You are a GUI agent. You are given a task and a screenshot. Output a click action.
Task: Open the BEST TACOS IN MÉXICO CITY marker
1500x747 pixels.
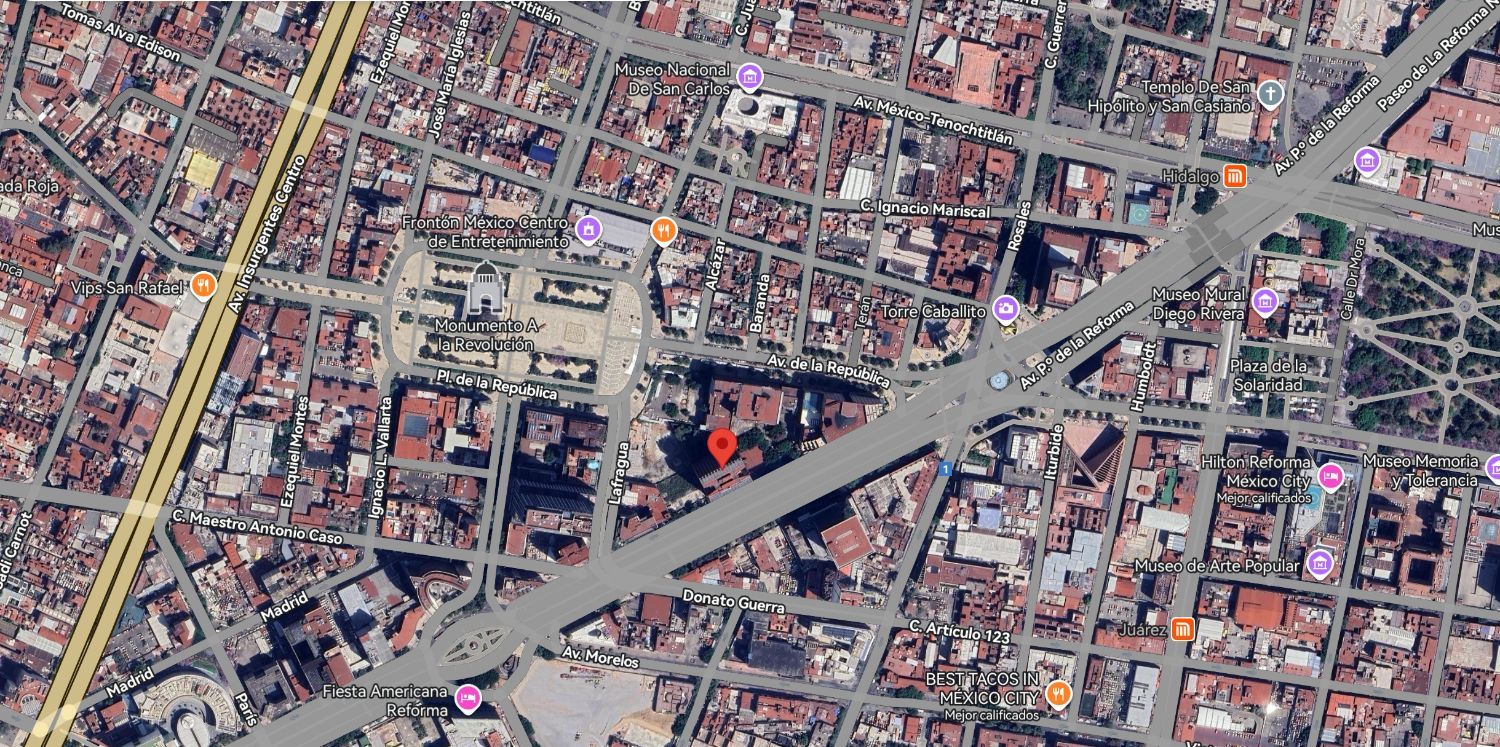pos(1059,692)
